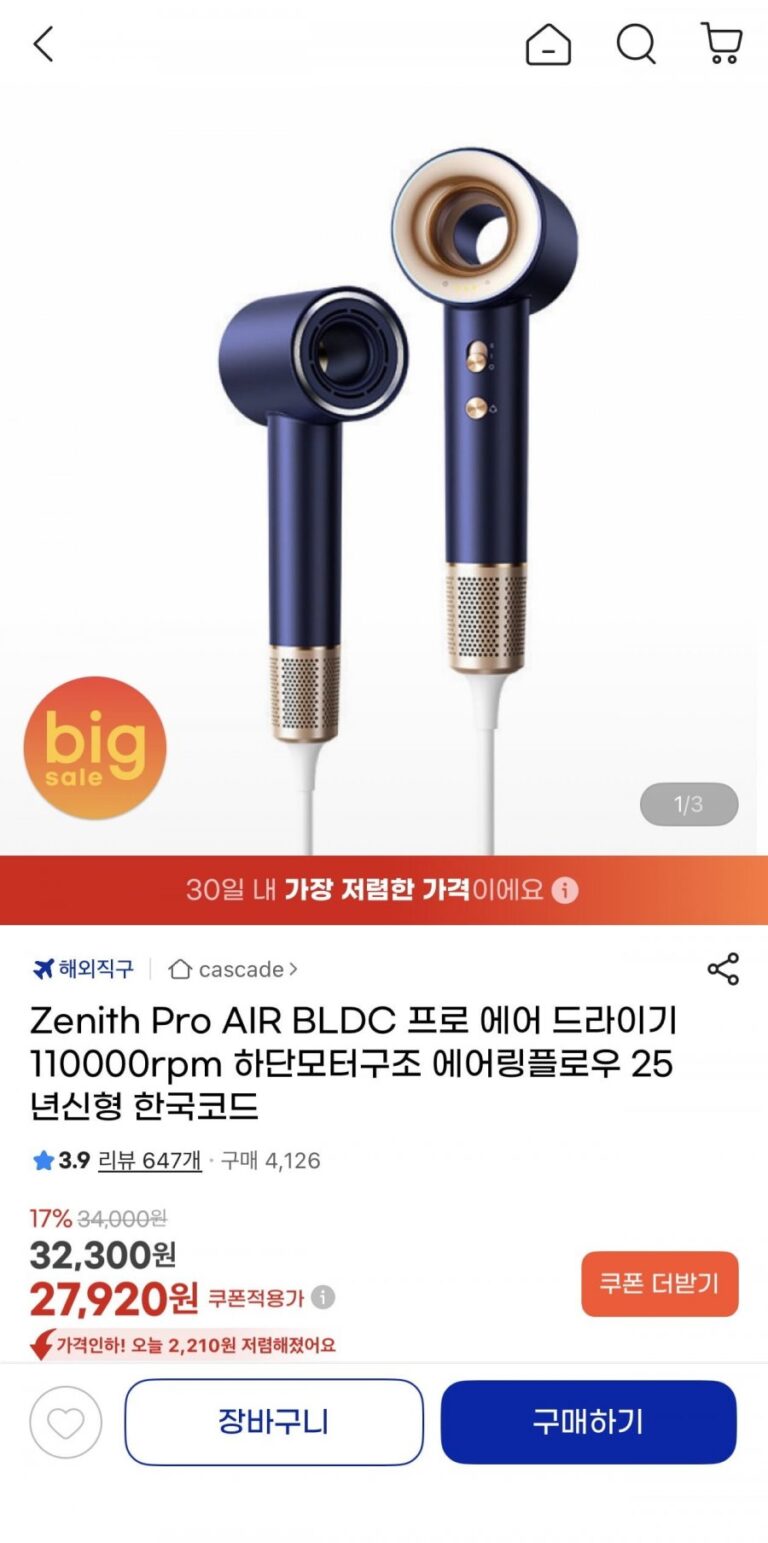Open the 647 reviews link

pos(150,1161)
